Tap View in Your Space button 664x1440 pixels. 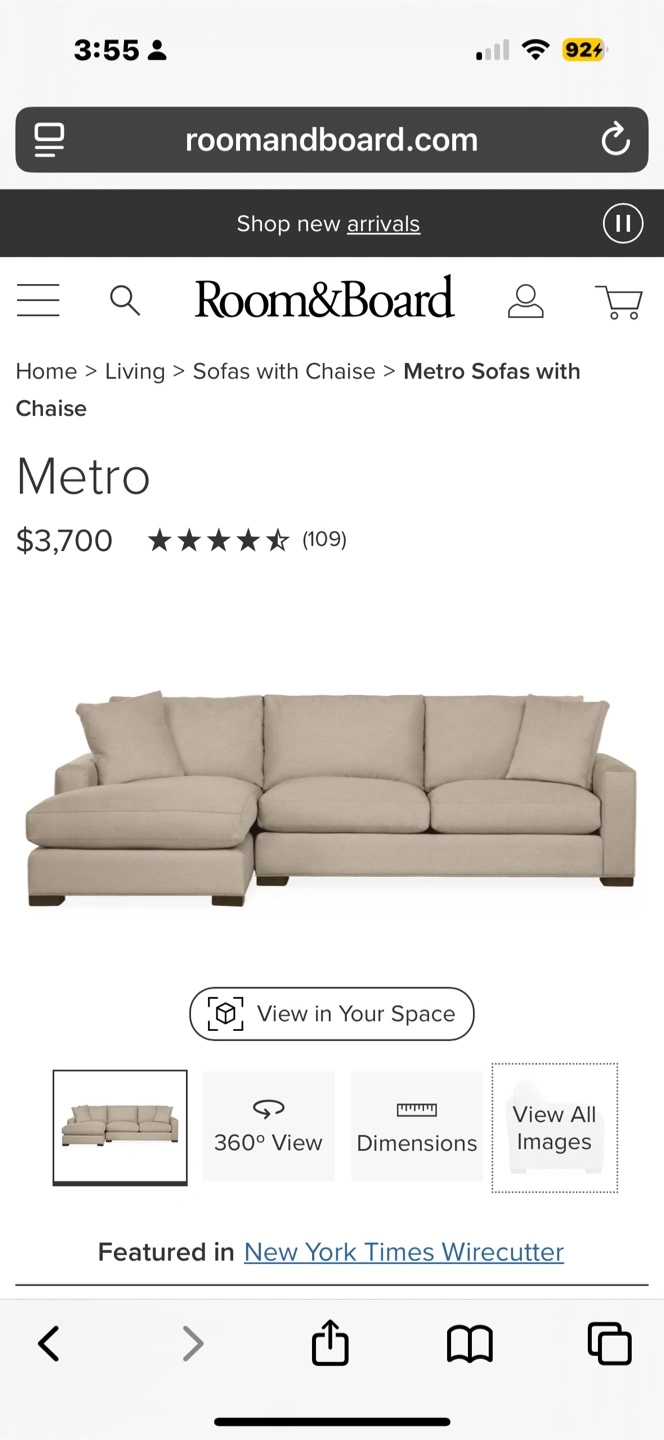[332, 1014]
